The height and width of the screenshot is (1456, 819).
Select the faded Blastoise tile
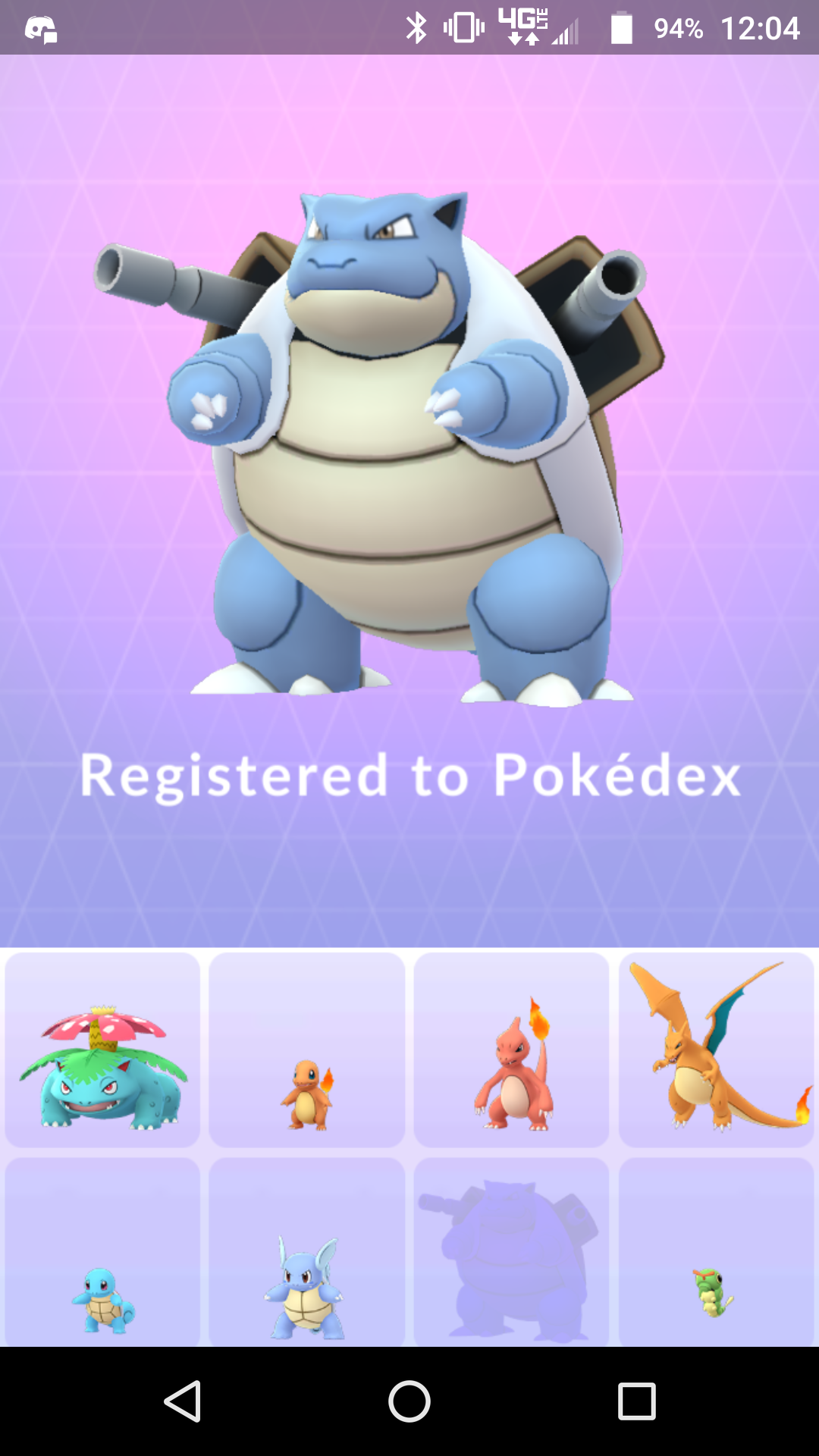coord(512,1252)
